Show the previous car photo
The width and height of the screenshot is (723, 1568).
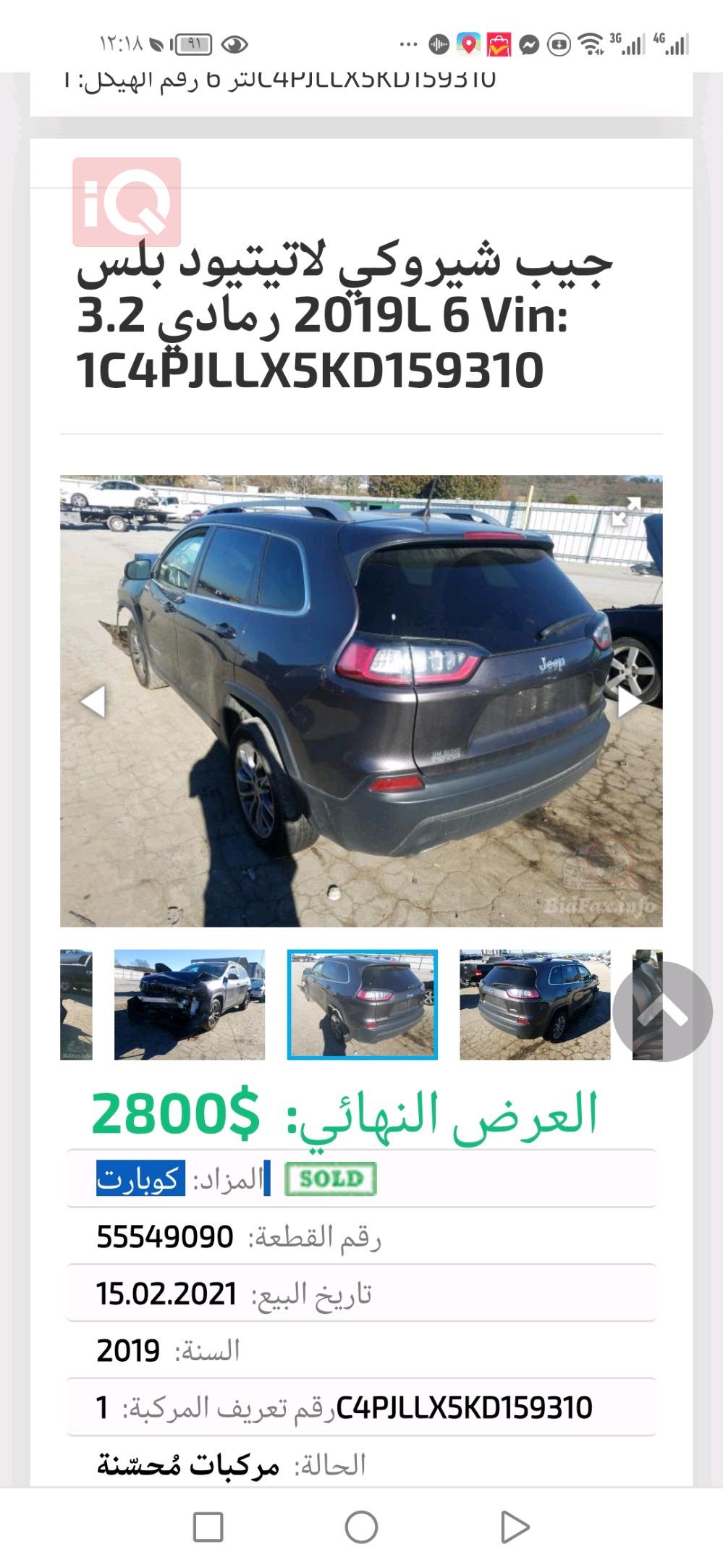[x=93, y=701]
